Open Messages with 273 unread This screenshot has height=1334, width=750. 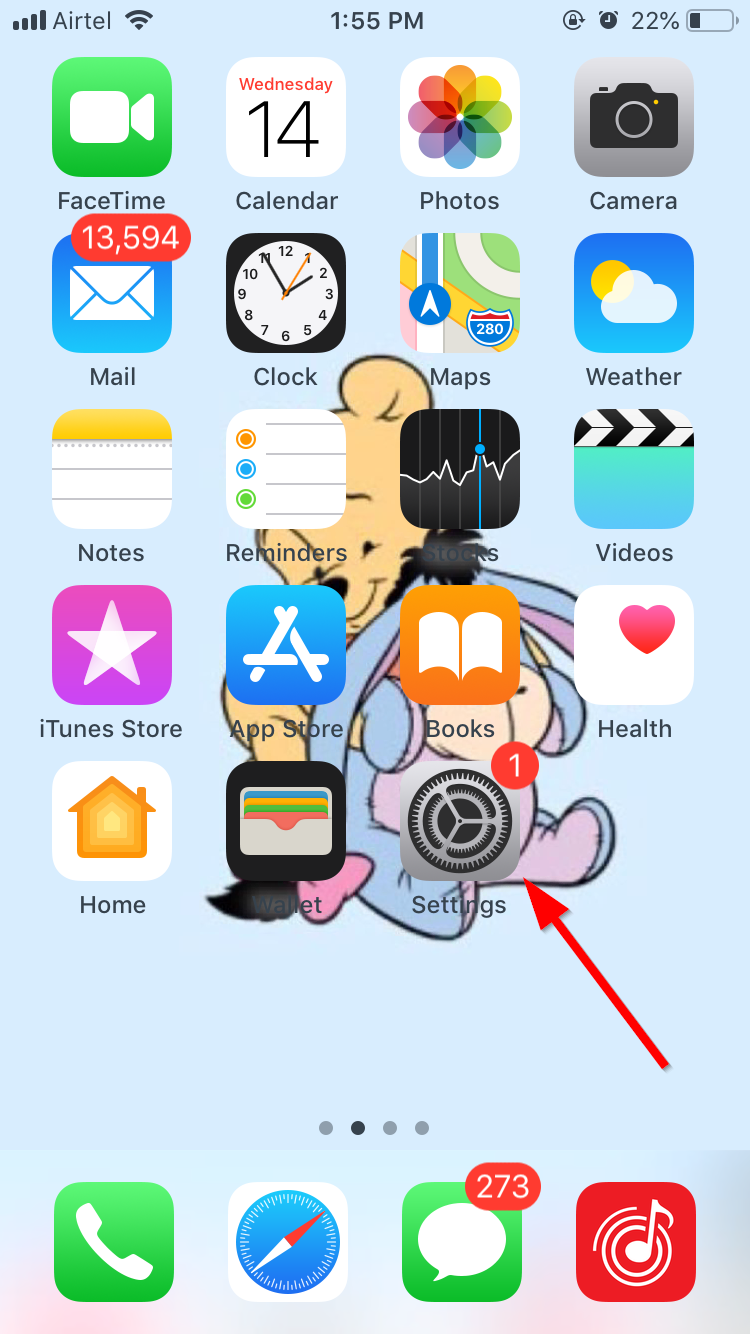click(x=462, y=1242)
